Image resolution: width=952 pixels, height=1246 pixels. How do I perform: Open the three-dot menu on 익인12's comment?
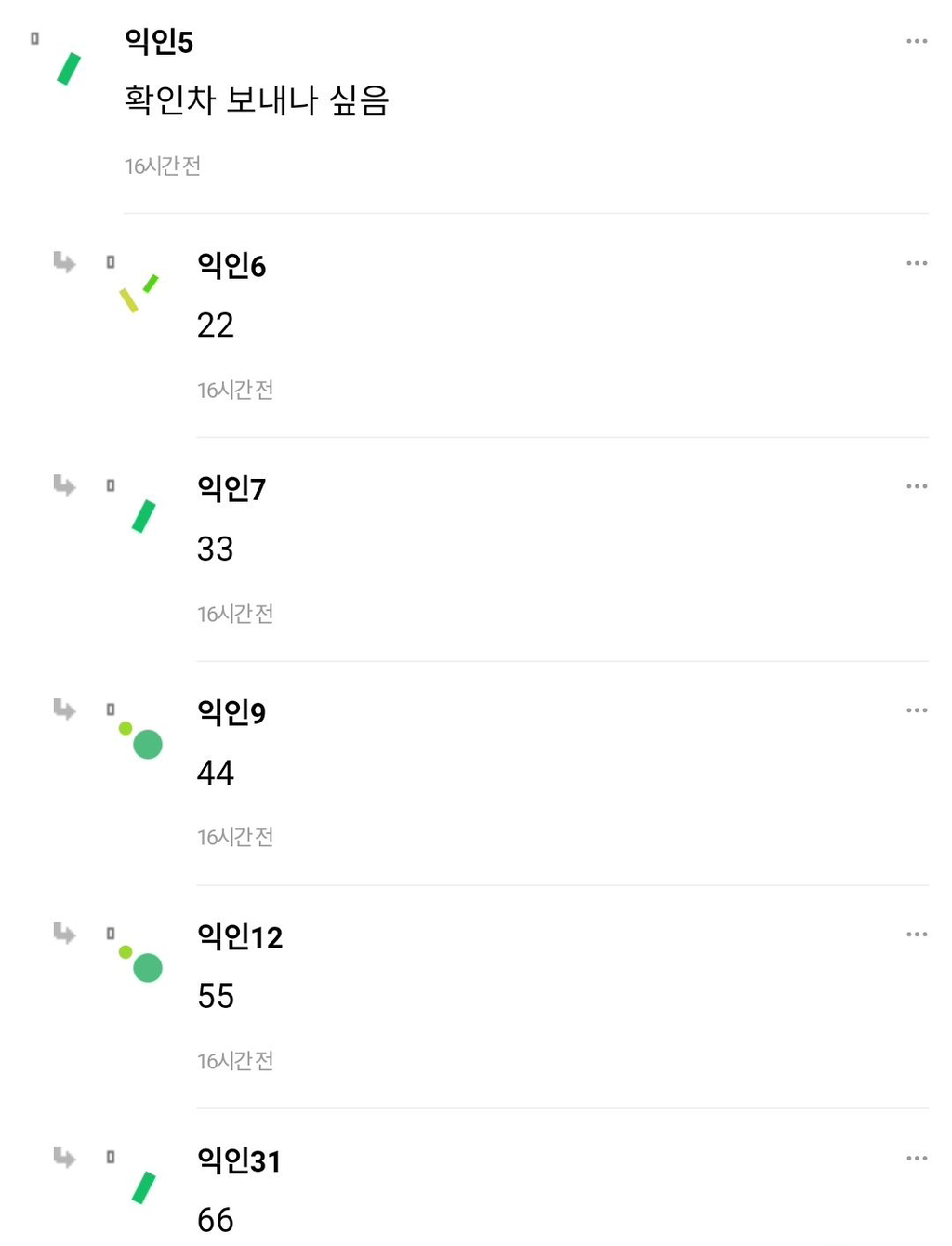[x=917, y=933]
